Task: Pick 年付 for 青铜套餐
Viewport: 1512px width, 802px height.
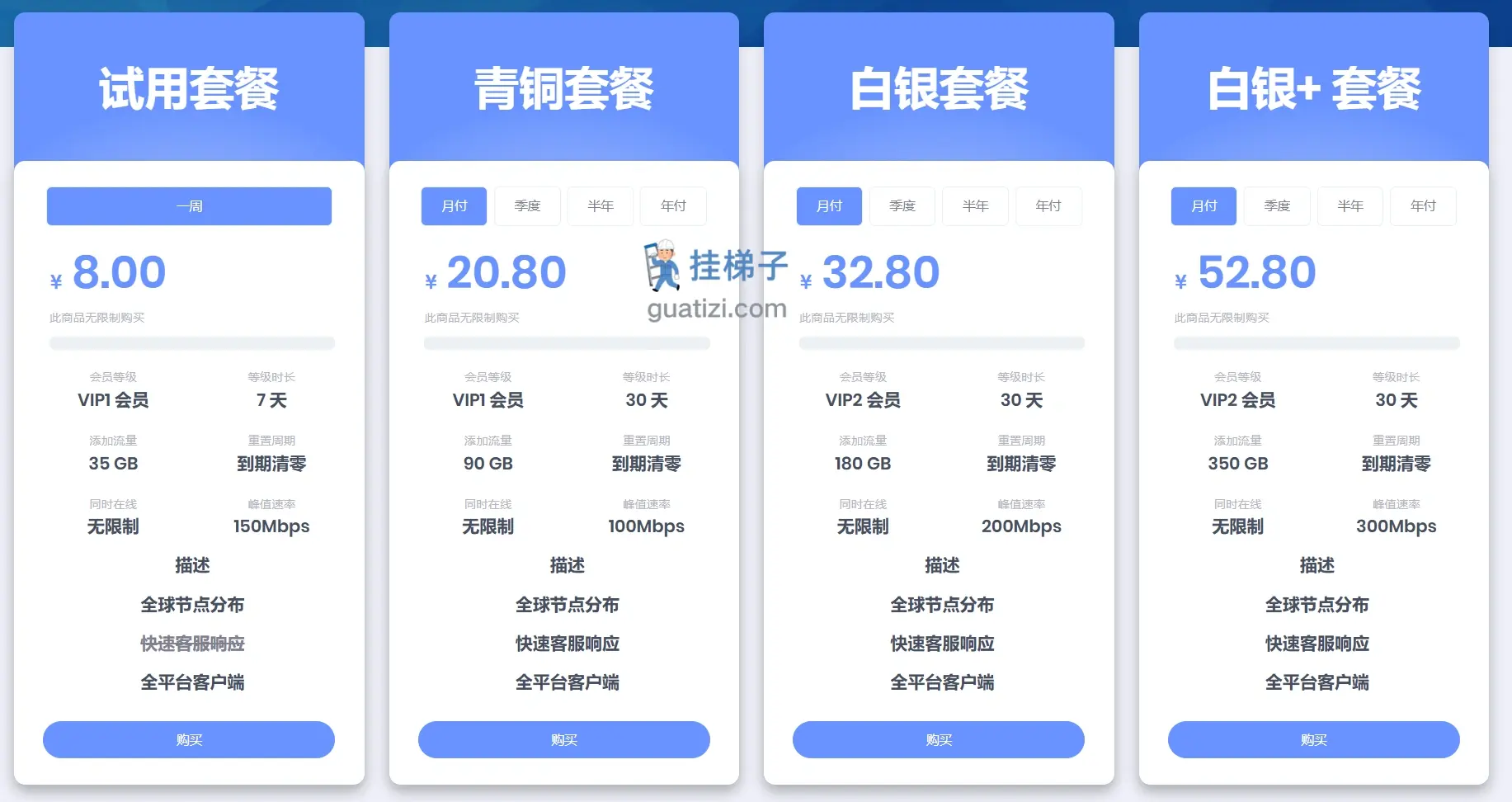Action: click(673, 206)
